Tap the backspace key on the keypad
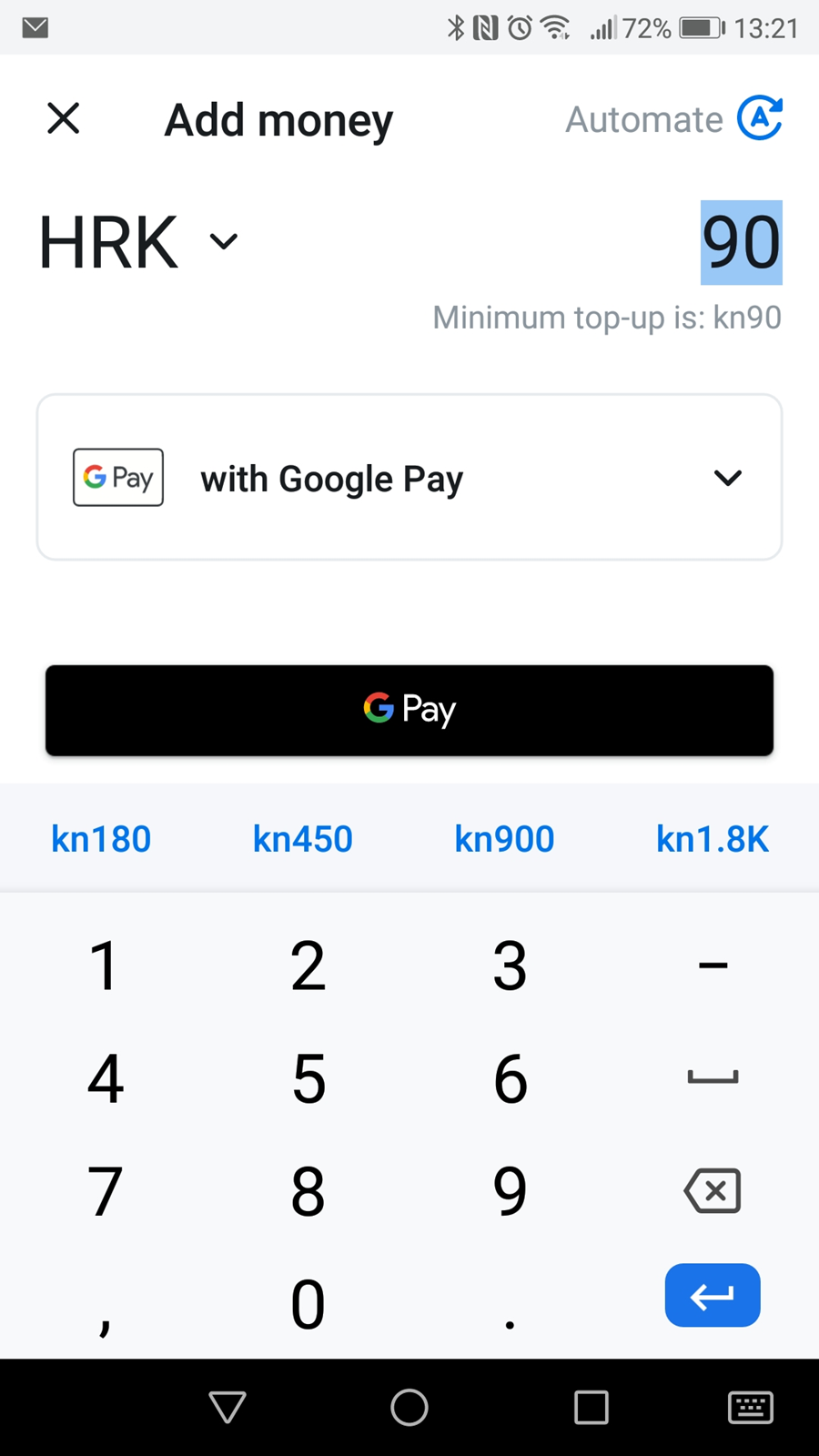The image size is (819, 1456). pos(713,1190)
